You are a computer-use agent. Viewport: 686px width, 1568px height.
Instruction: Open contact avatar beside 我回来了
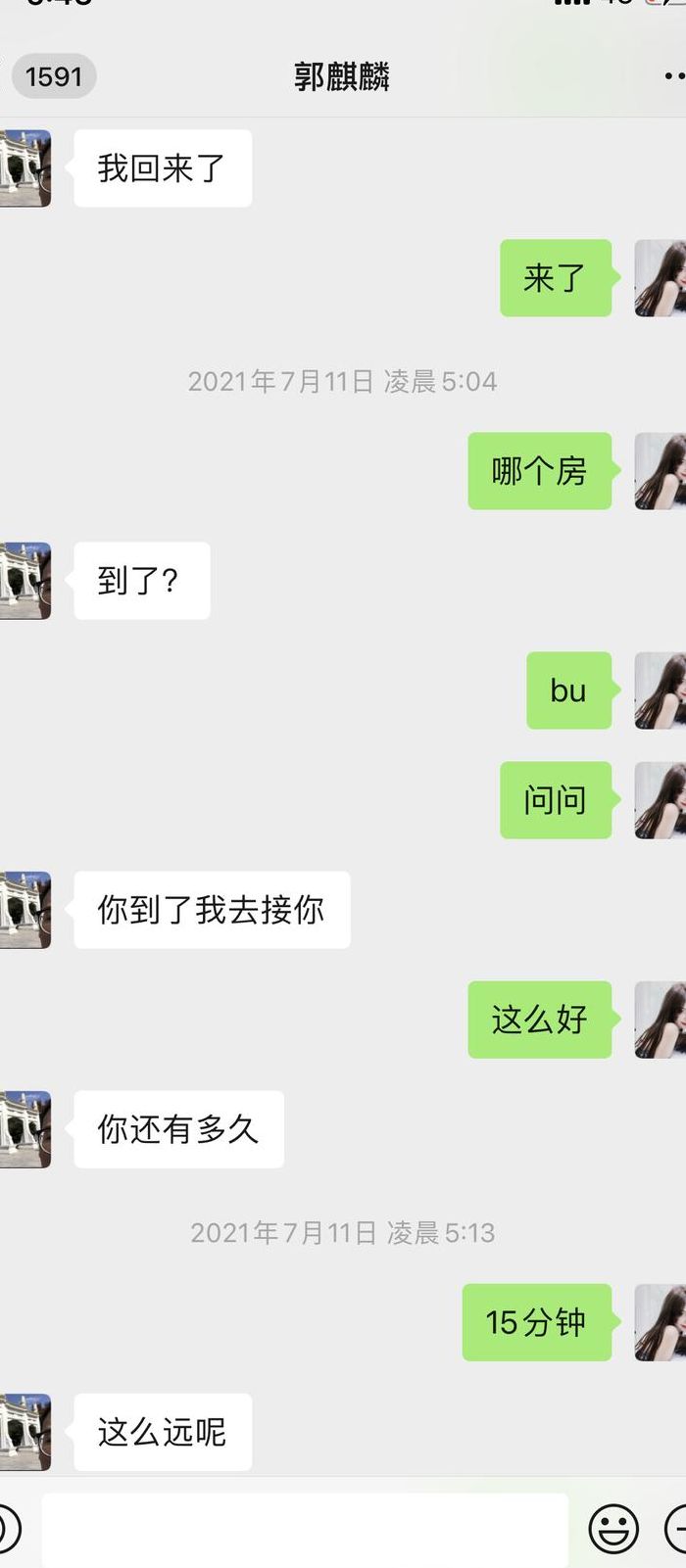[25, 168]
